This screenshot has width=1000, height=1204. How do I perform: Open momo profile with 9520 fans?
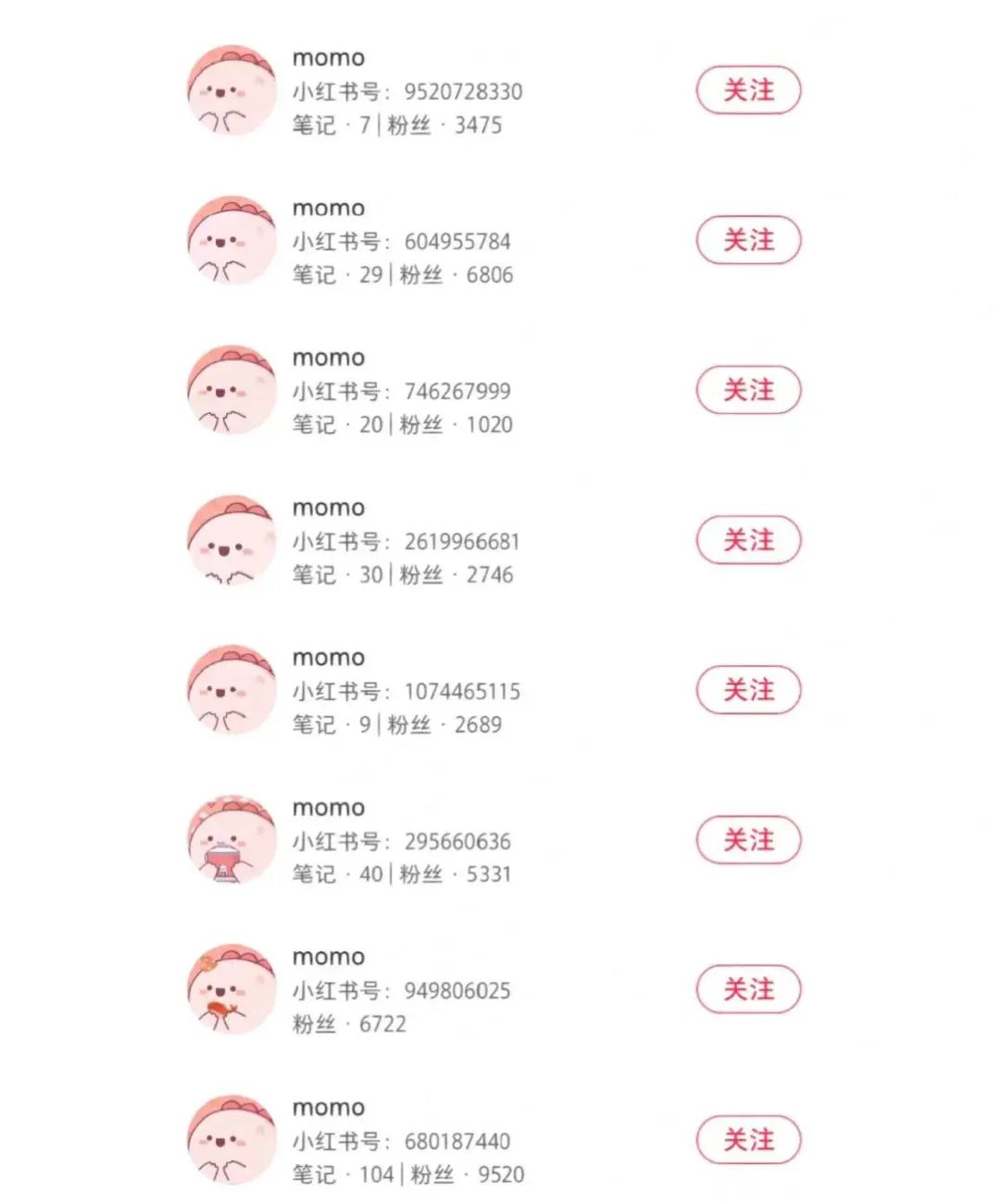[x=232, y=1140]
